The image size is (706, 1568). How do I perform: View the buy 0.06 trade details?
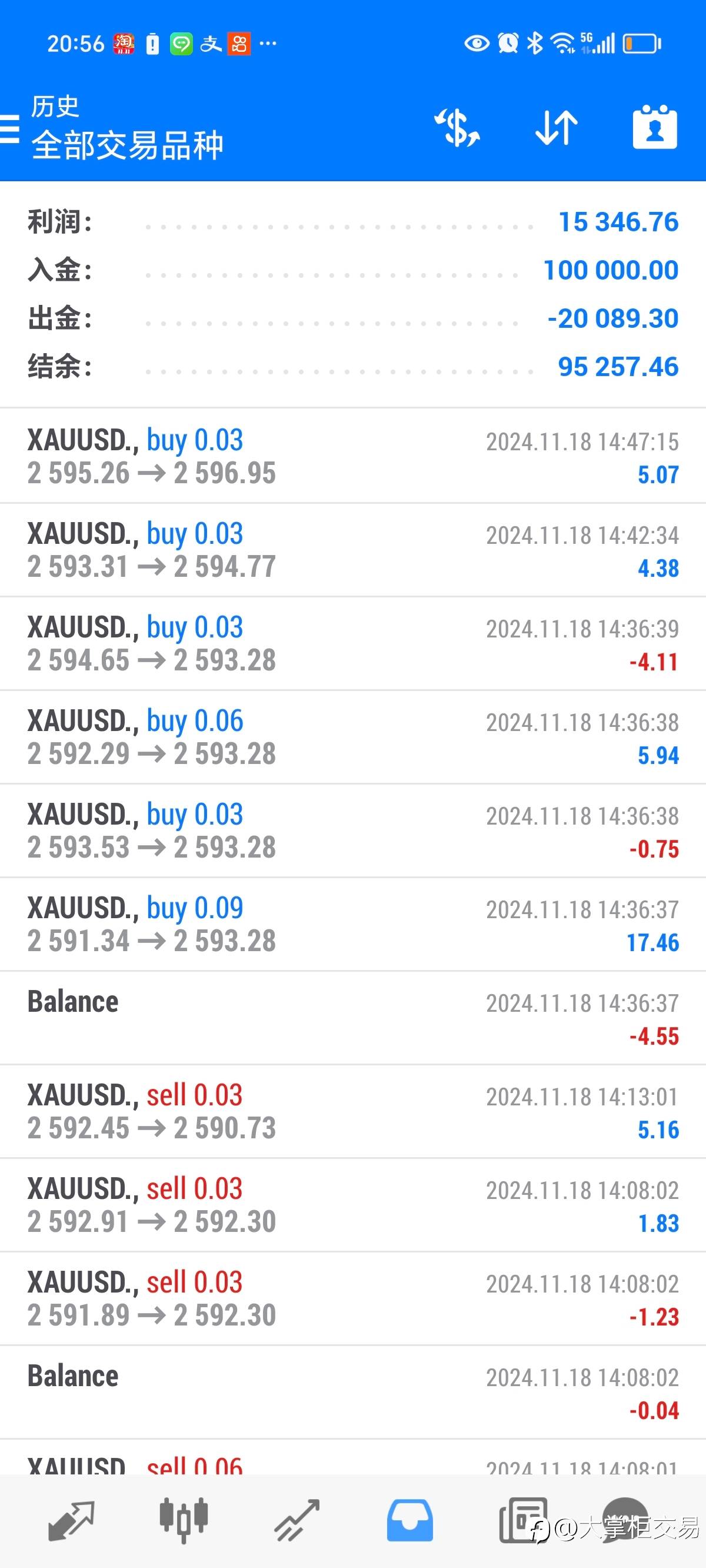pos(353,737)
